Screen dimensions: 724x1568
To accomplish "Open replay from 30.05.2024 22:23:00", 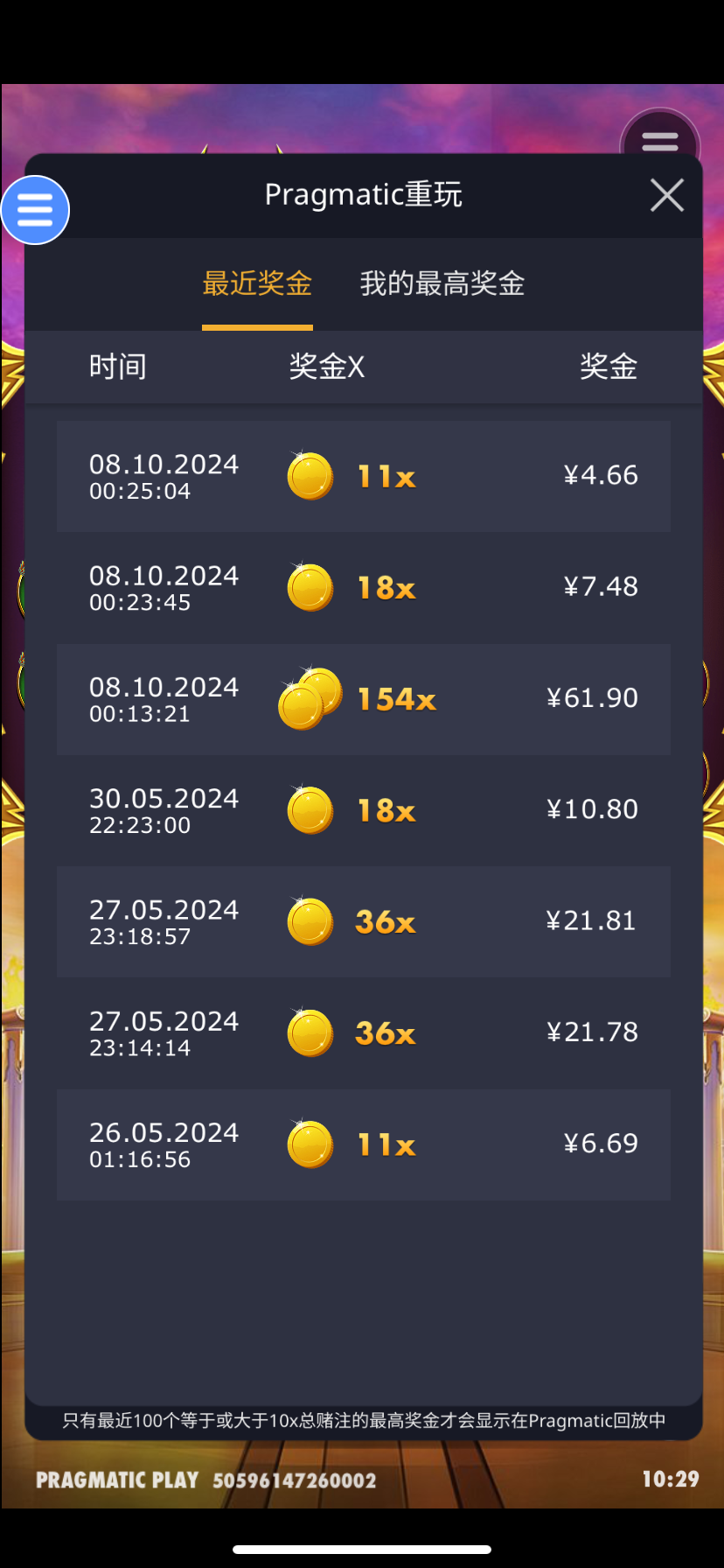I will (x=363, y=810).
